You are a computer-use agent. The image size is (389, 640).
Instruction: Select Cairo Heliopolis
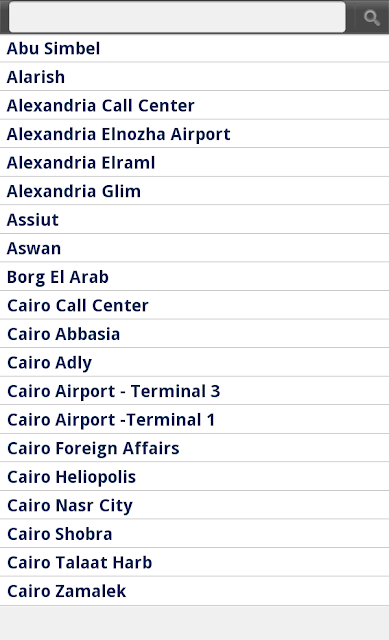(194, 477)
